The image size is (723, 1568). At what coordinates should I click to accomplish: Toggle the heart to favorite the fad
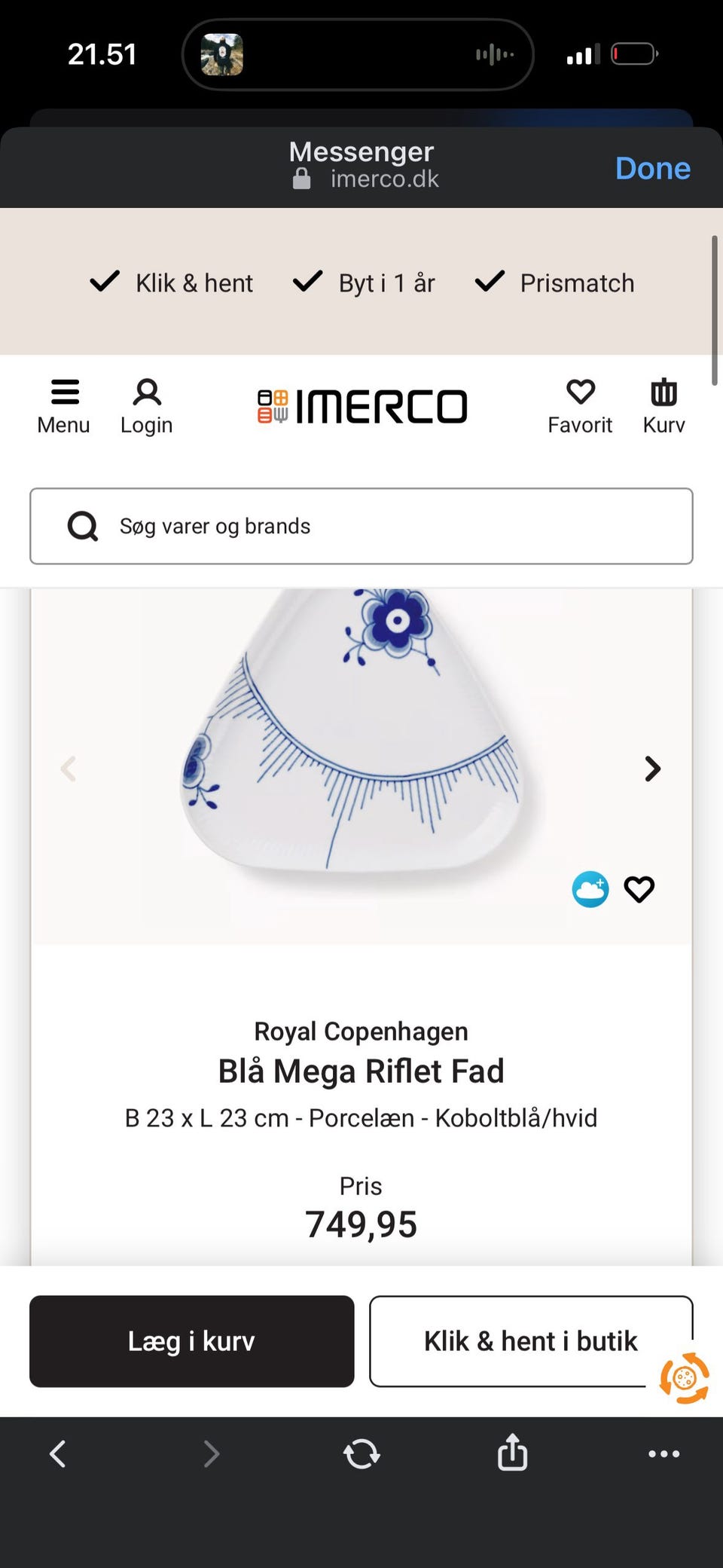point(639,889)
